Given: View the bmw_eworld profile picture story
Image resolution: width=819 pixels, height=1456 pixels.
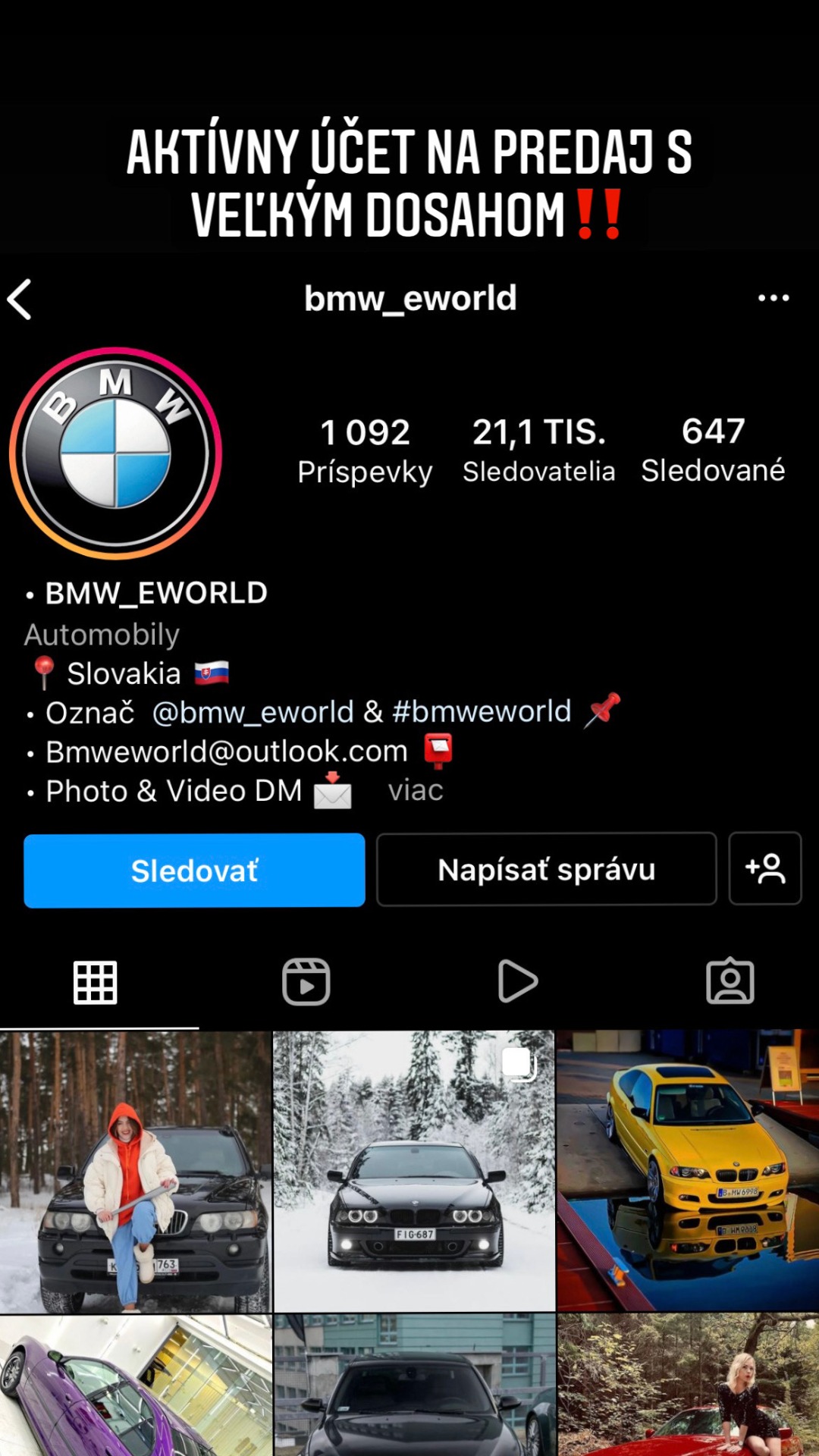Looking at the screenshot, I should coord(115,453).
